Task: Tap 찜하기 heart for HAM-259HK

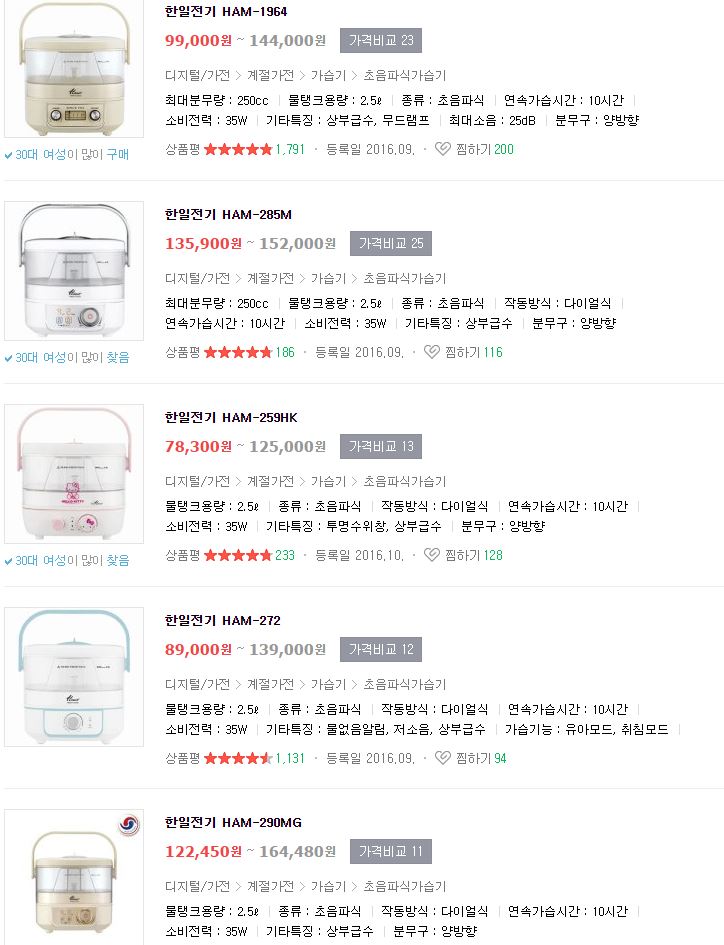Action: coord(433,555)
